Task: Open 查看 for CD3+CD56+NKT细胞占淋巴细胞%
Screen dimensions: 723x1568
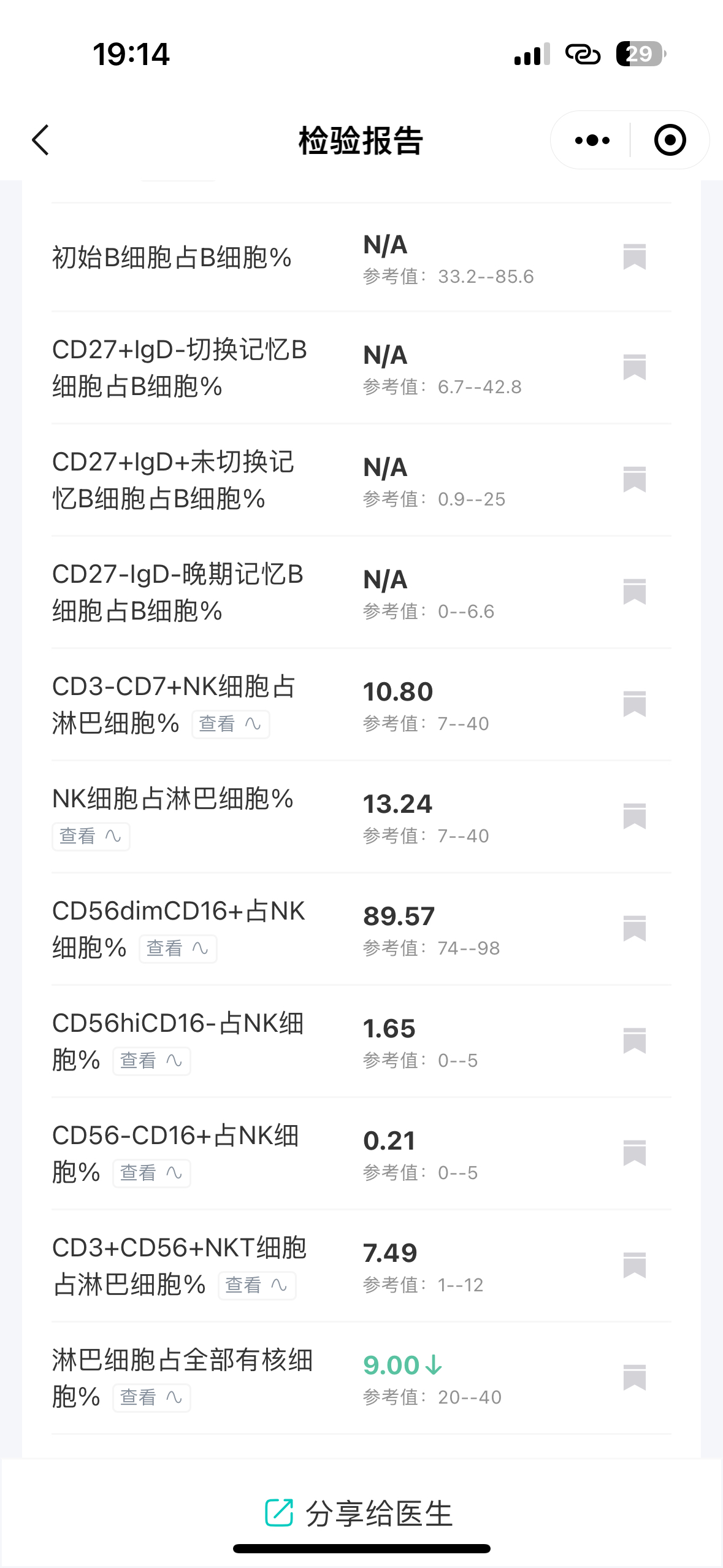Action: (257, 1286)
